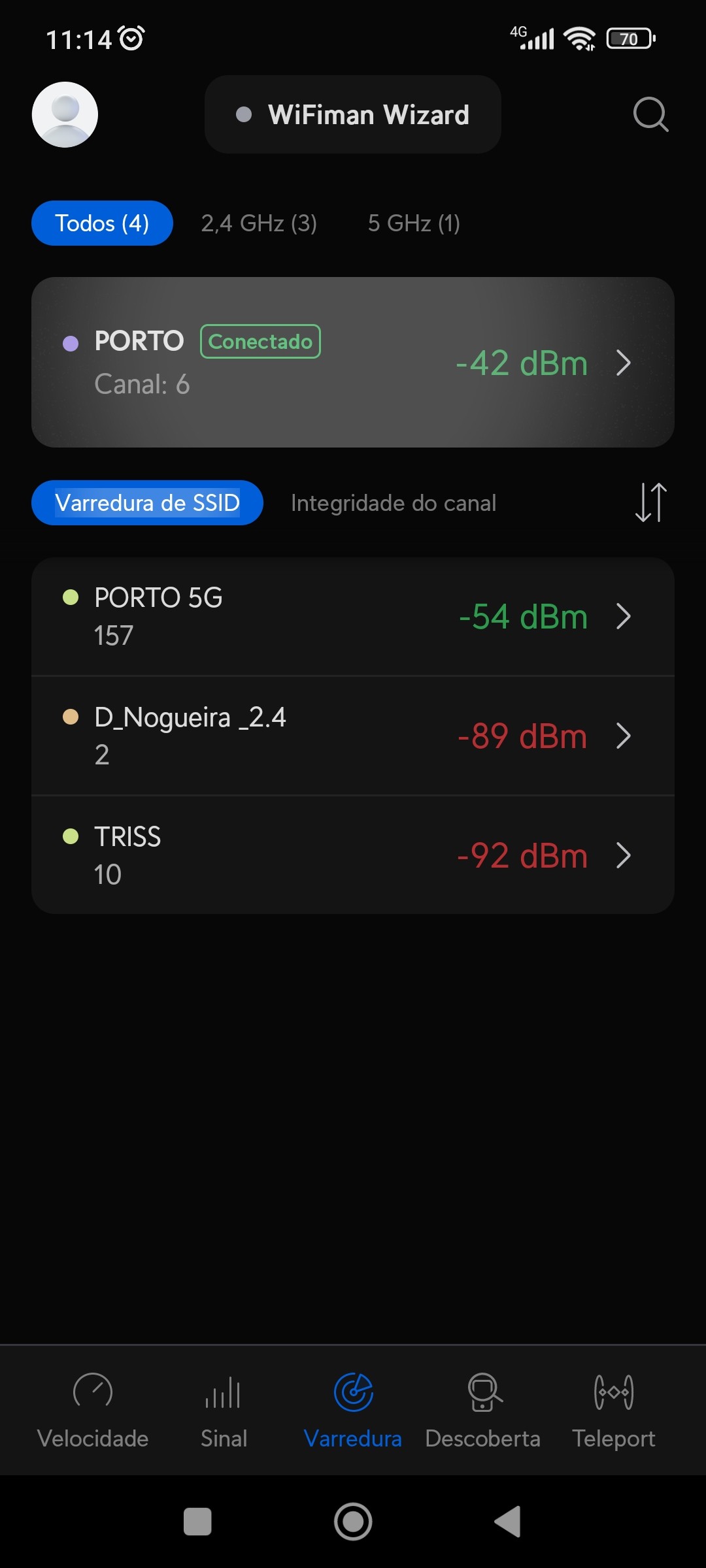Filter networks by 5 GHz
This screenshot has height=1568, width=706.
click(414, 223)
